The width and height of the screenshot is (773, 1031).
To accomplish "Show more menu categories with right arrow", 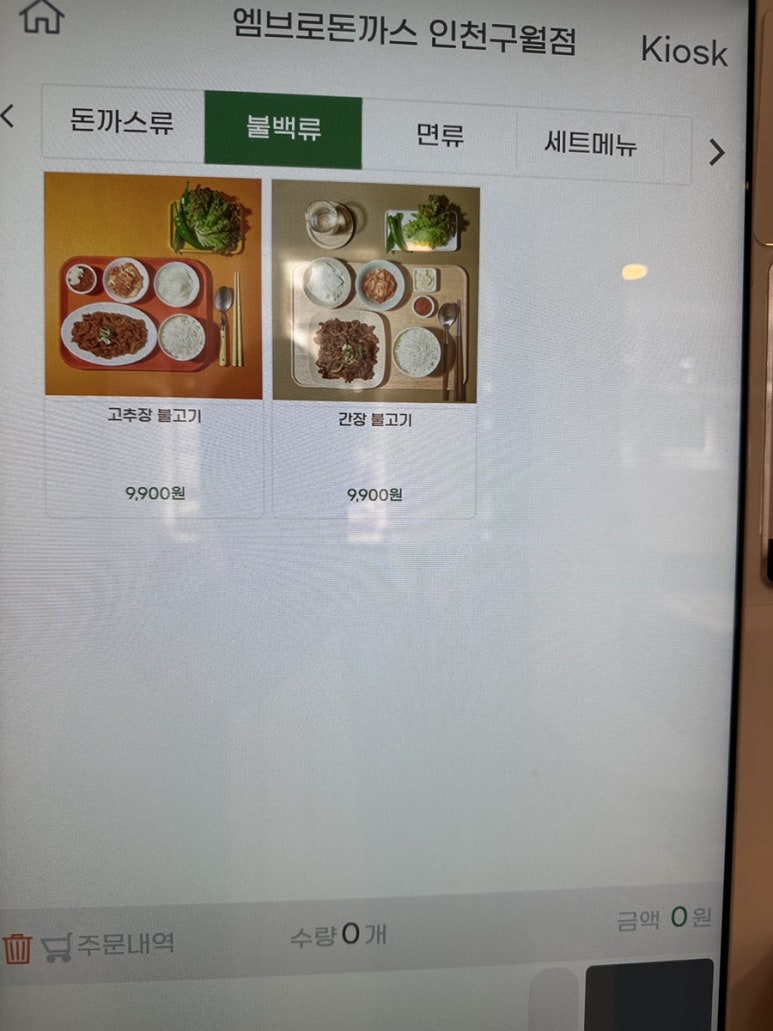I will click(716, 152).
